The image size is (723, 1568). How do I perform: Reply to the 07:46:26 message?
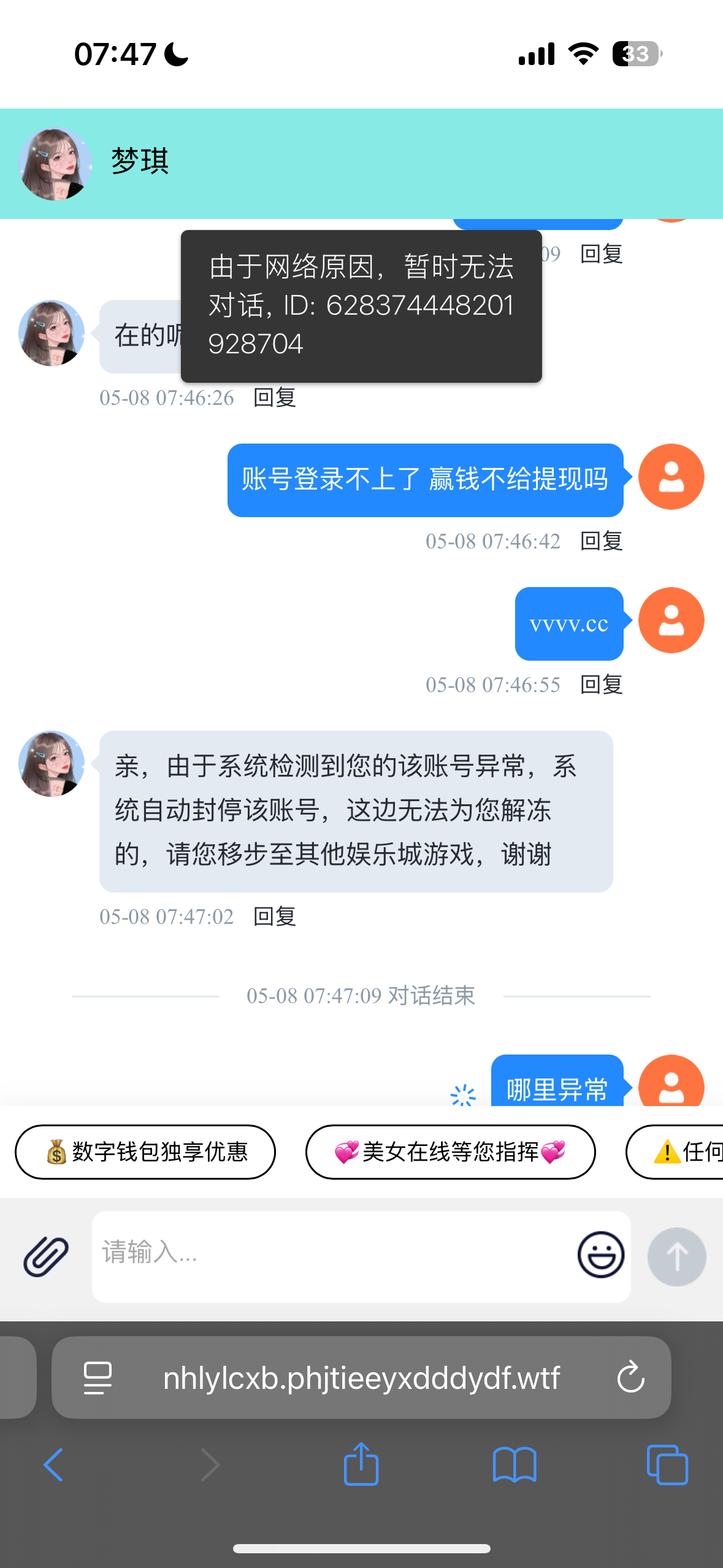pyautogui.click(x=275, y=398)
